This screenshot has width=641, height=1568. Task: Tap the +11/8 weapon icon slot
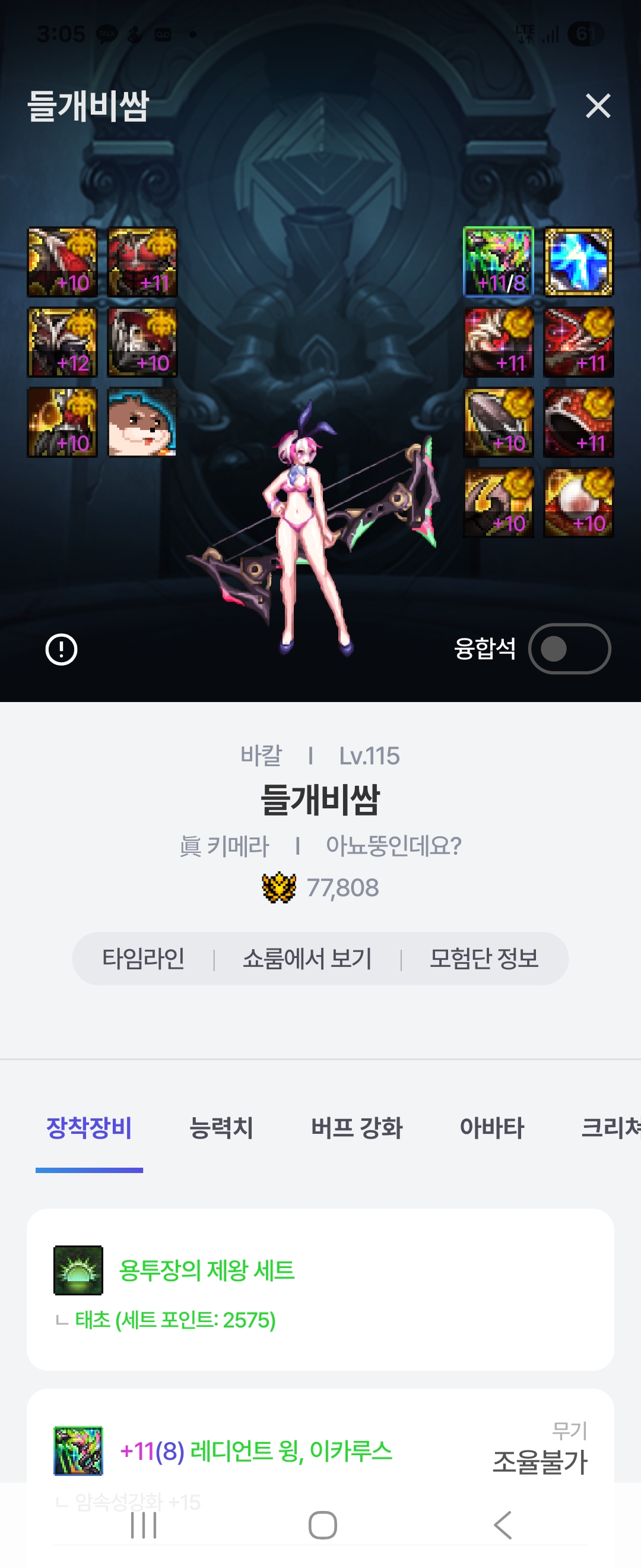coord(498,263)
